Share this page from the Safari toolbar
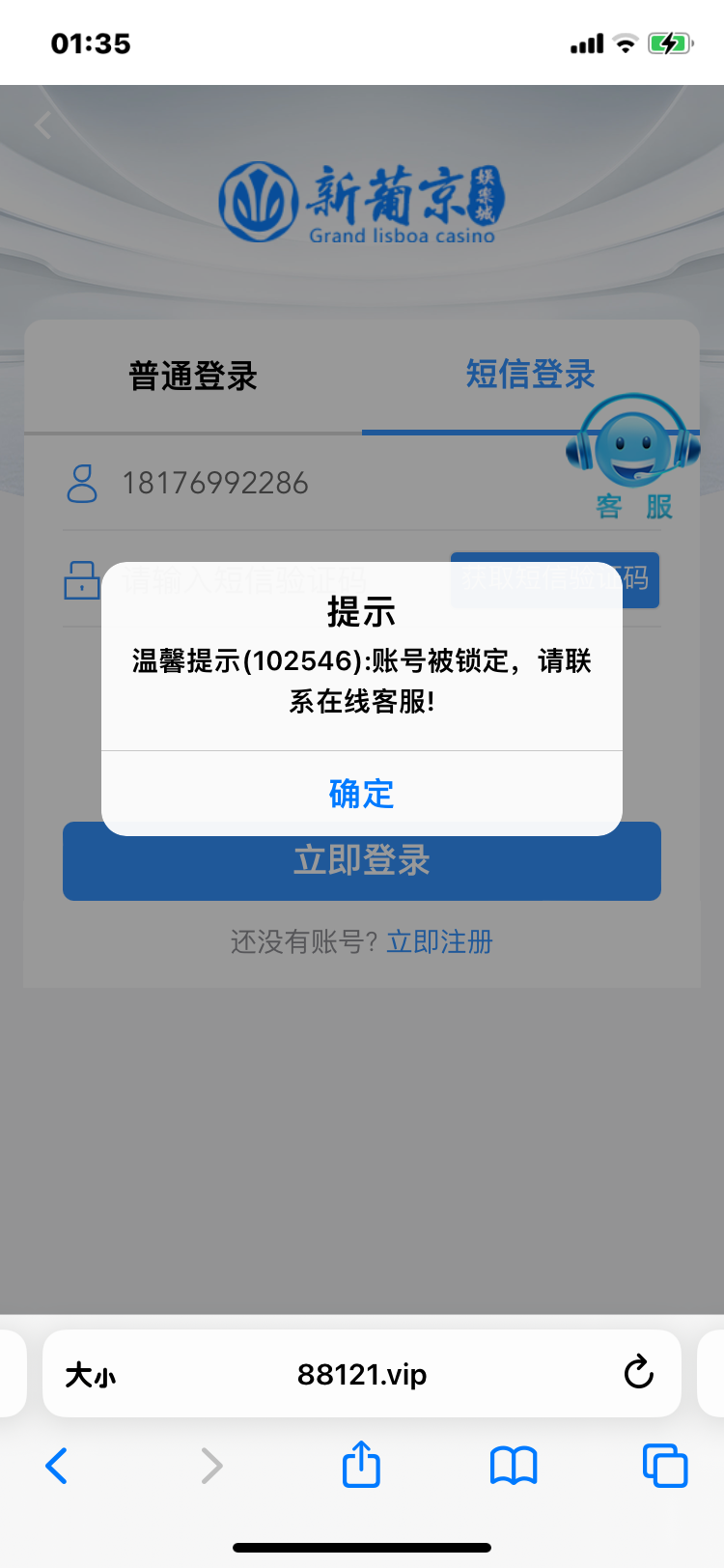The width and height of the screenshot is (724, 1568). [361, 1465]
